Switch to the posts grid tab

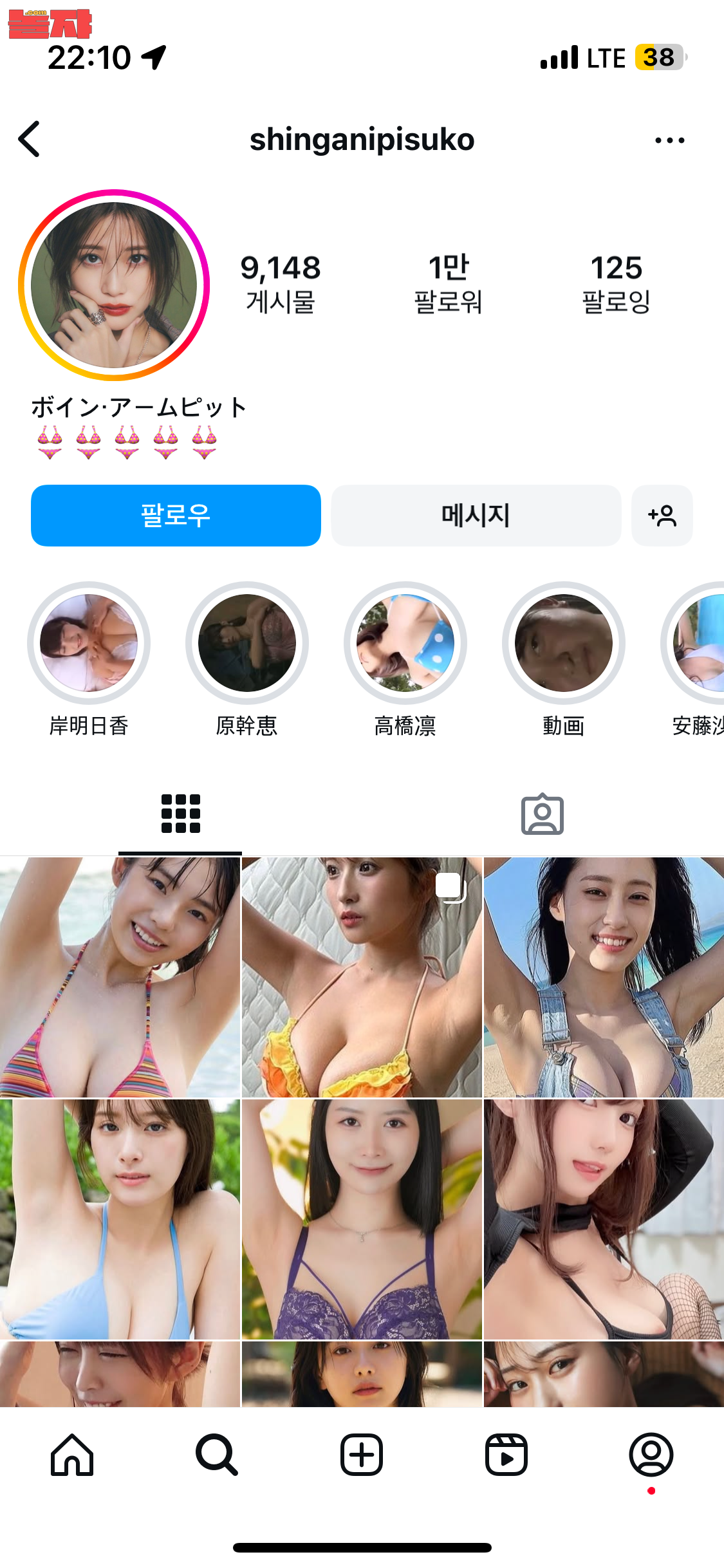point(181,814)
